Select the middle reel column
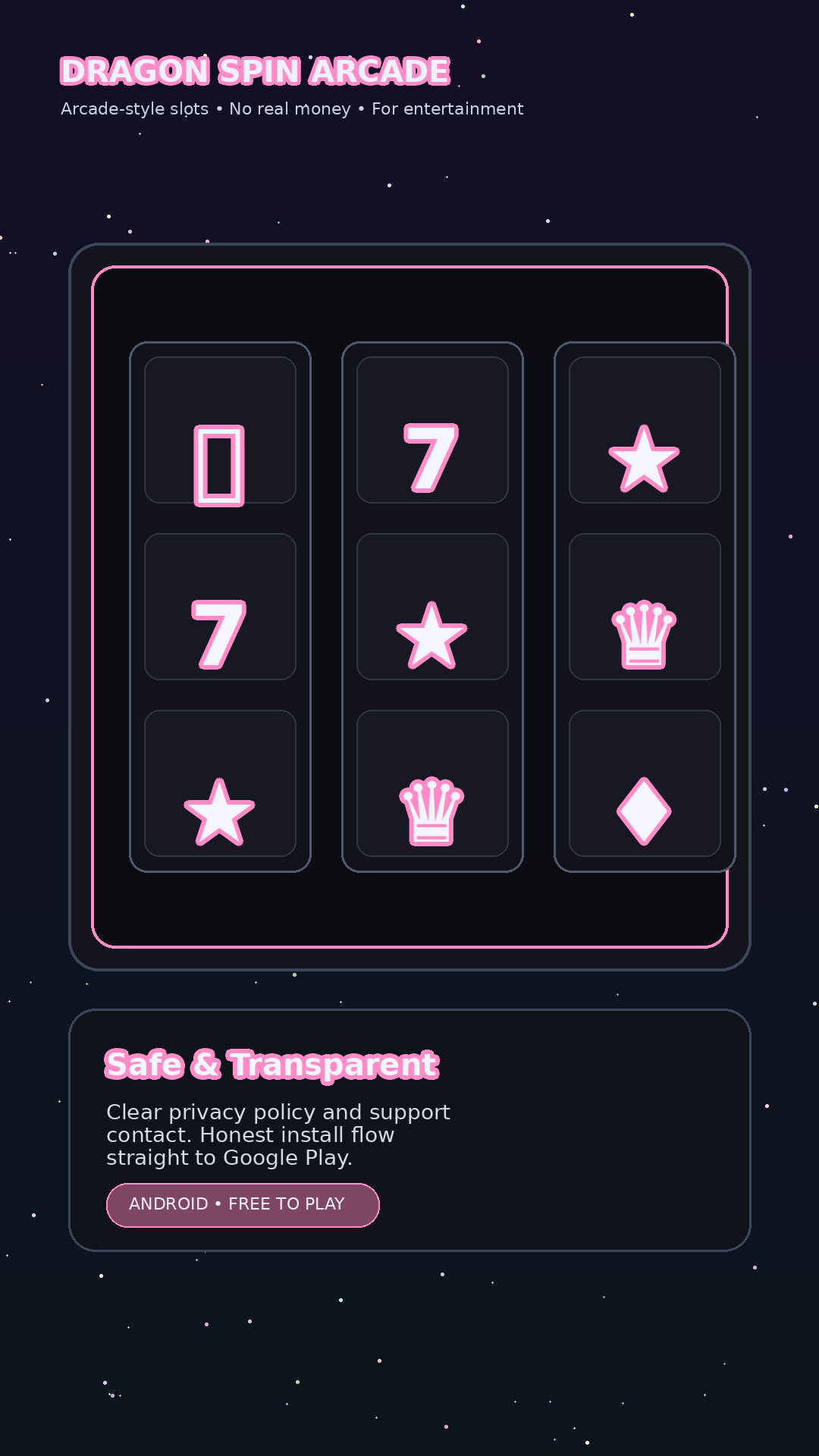This screenshot has width=819, height=1456. click(431, 607)
